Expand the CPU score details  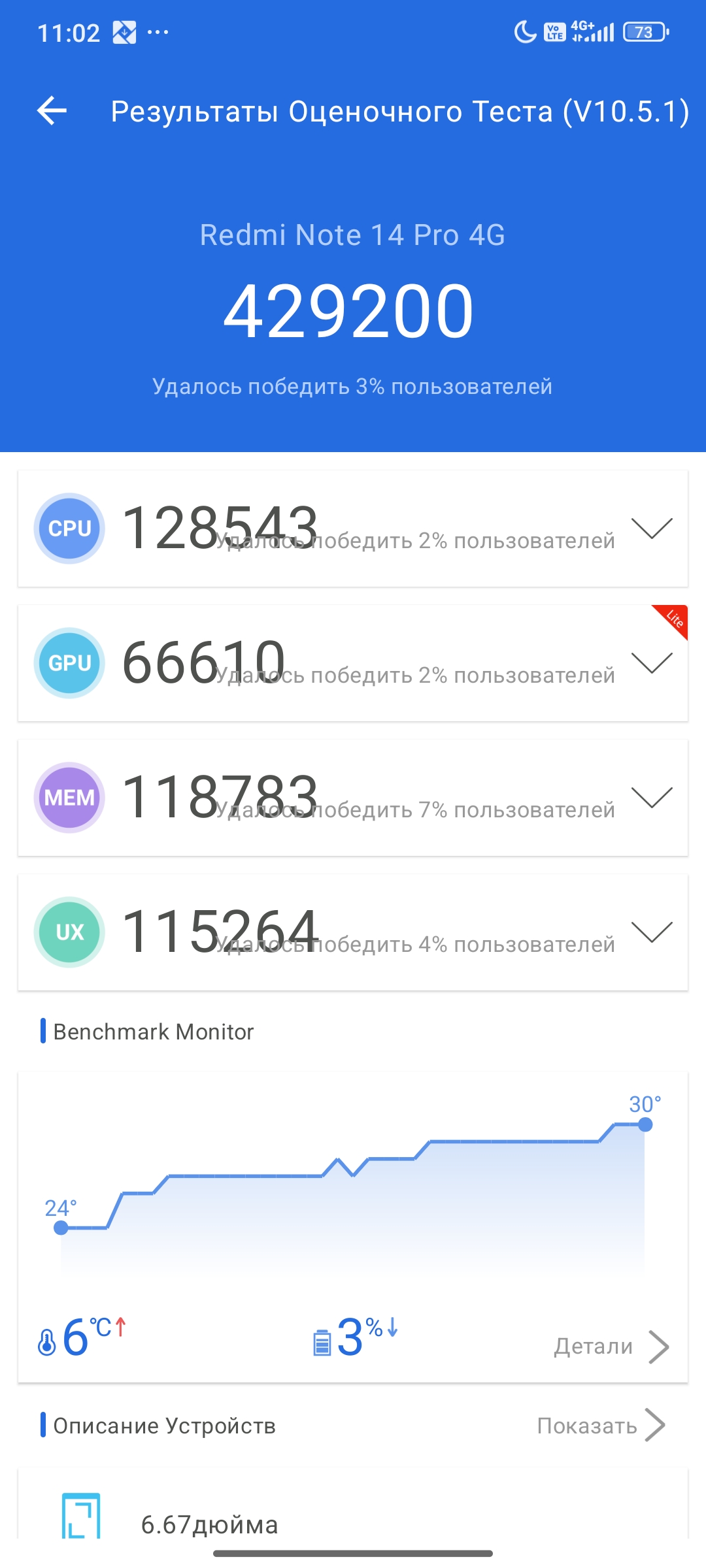click(652, 528)
